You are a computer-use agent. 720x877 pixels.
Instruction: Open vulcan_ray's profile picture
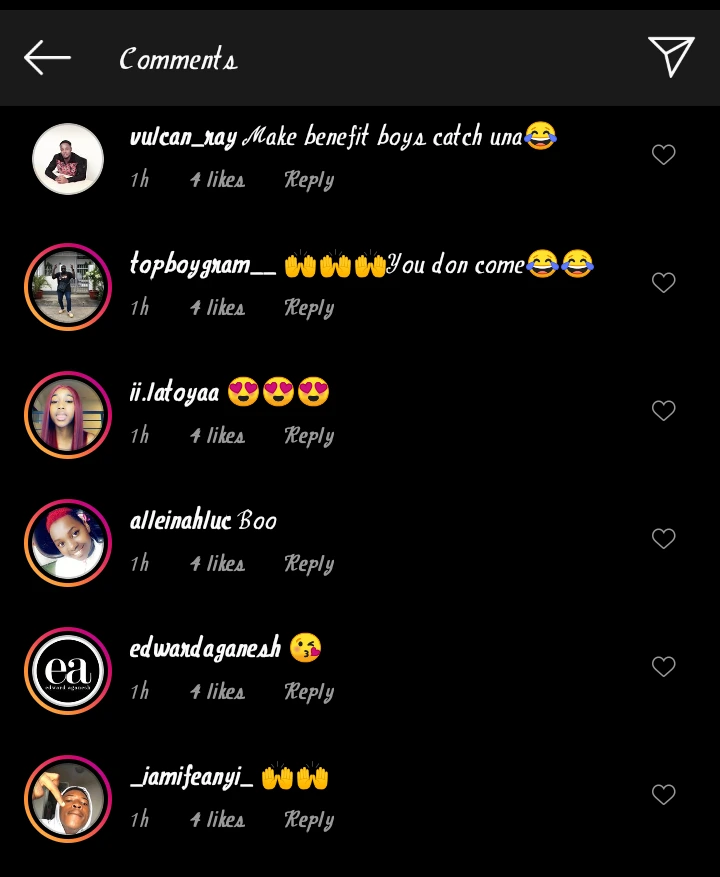68,159
